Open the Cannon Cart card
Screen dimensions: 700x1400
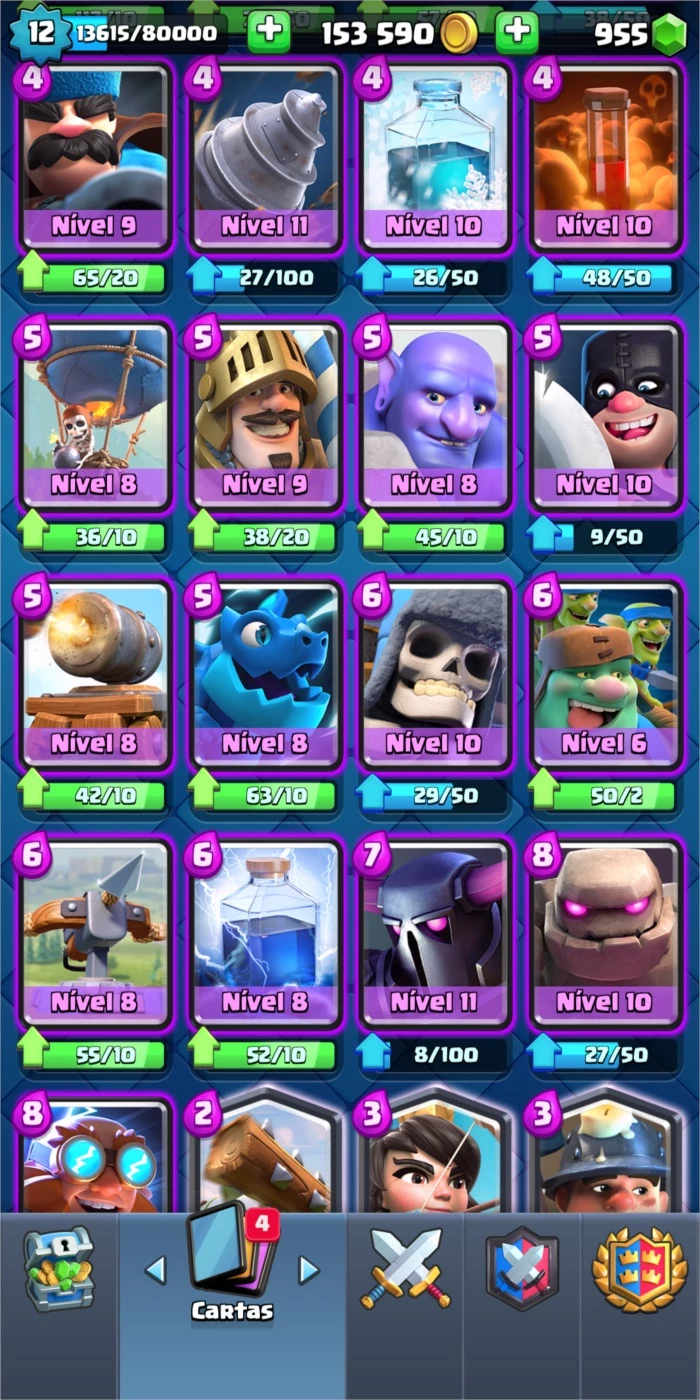click(x=95, y=675)
